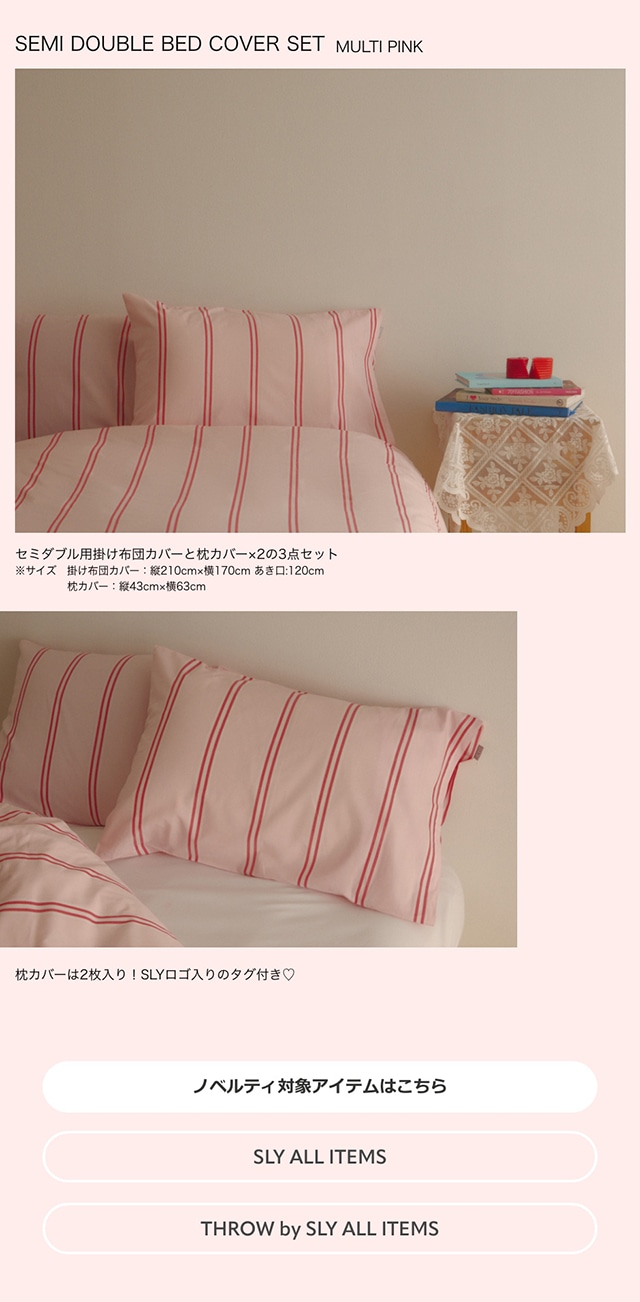The width and height of the screenshot is (640, 1302).
Task: View SLY ALL ITEMS
Action: (x=320, y=1157)
